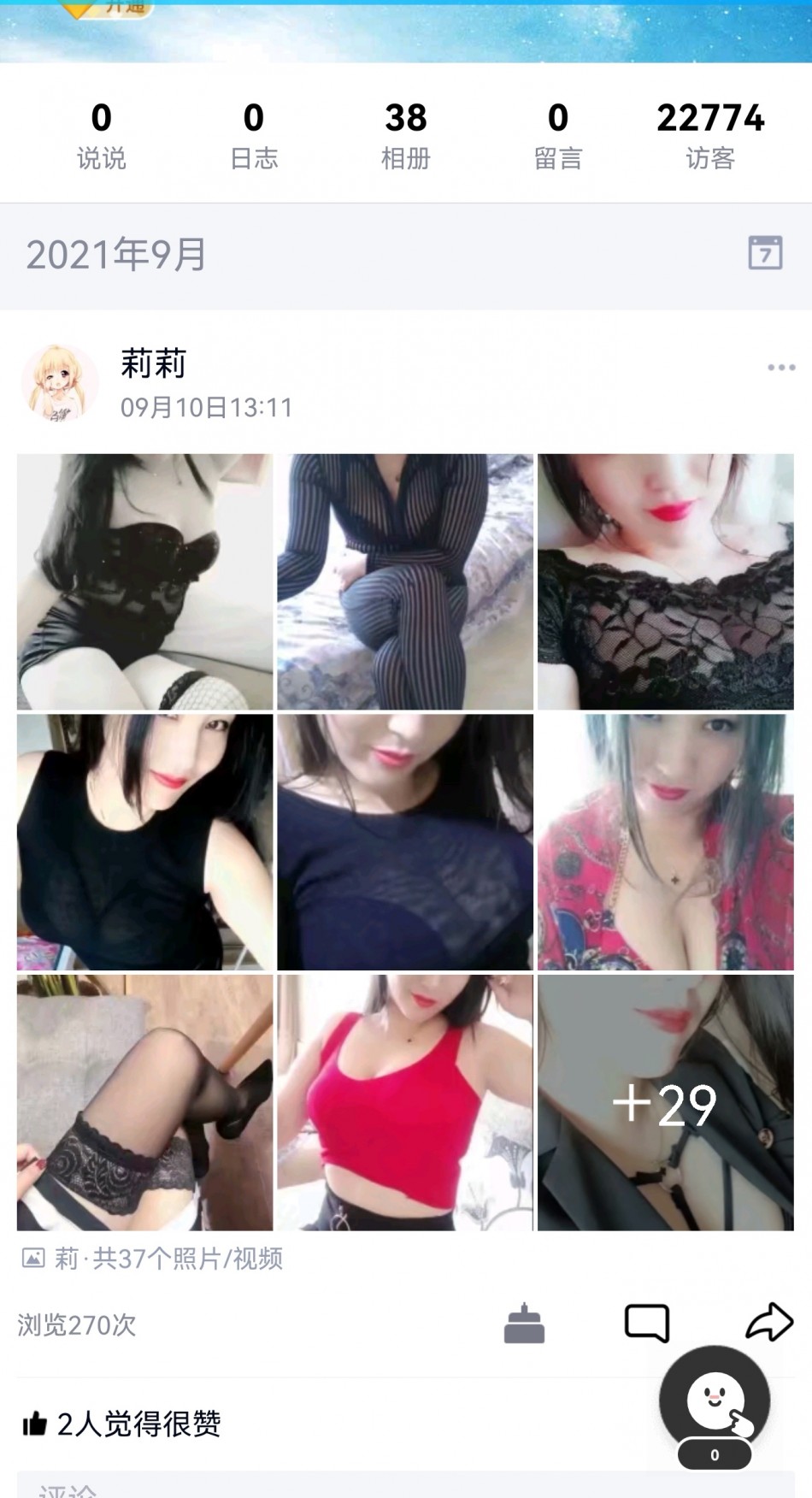Open the 日志 tab

(x=254, y=135)
